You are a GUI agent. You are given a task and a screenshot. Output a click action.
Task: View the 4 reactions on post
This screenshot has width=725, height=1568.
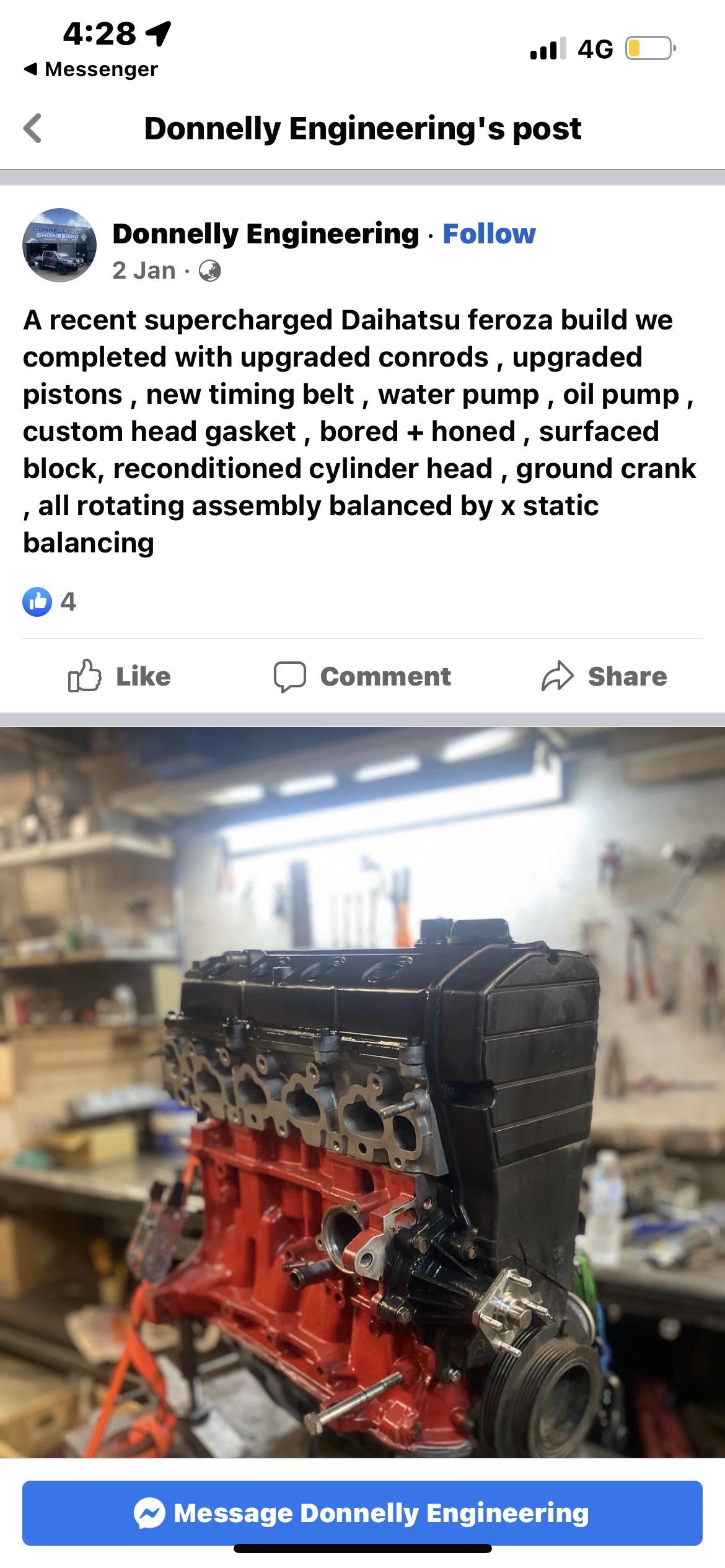coord(50,601)
